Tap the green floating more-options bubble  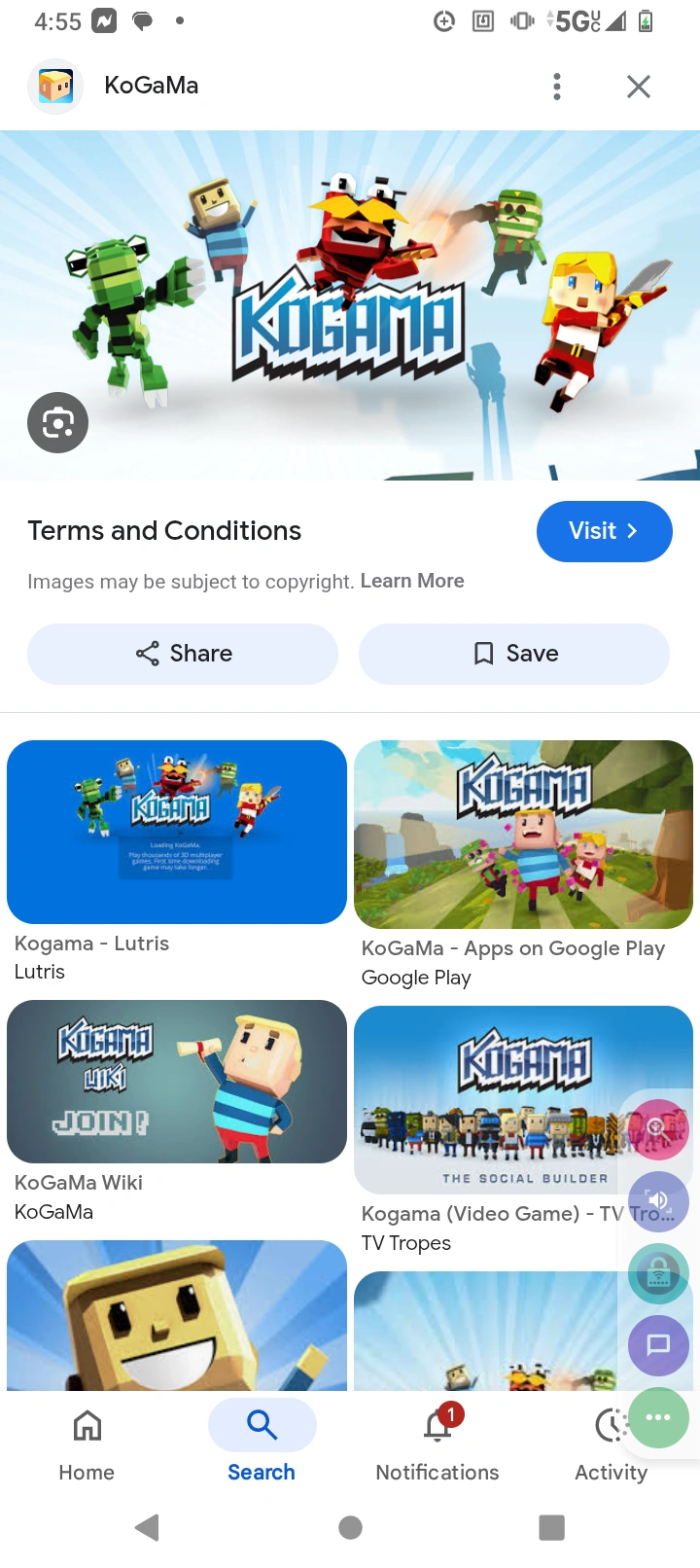click(658, 1417)
